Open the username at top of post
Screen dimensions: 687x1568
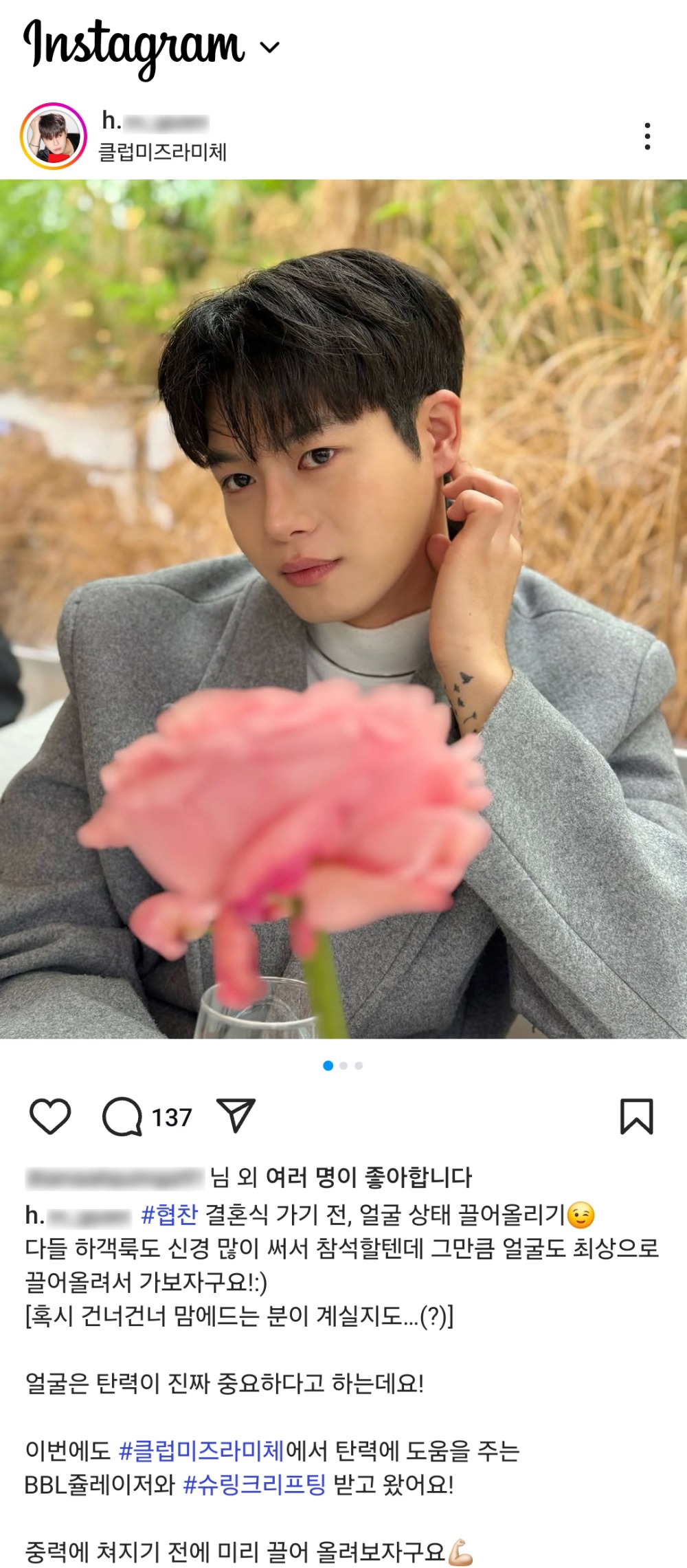[155, 121]
